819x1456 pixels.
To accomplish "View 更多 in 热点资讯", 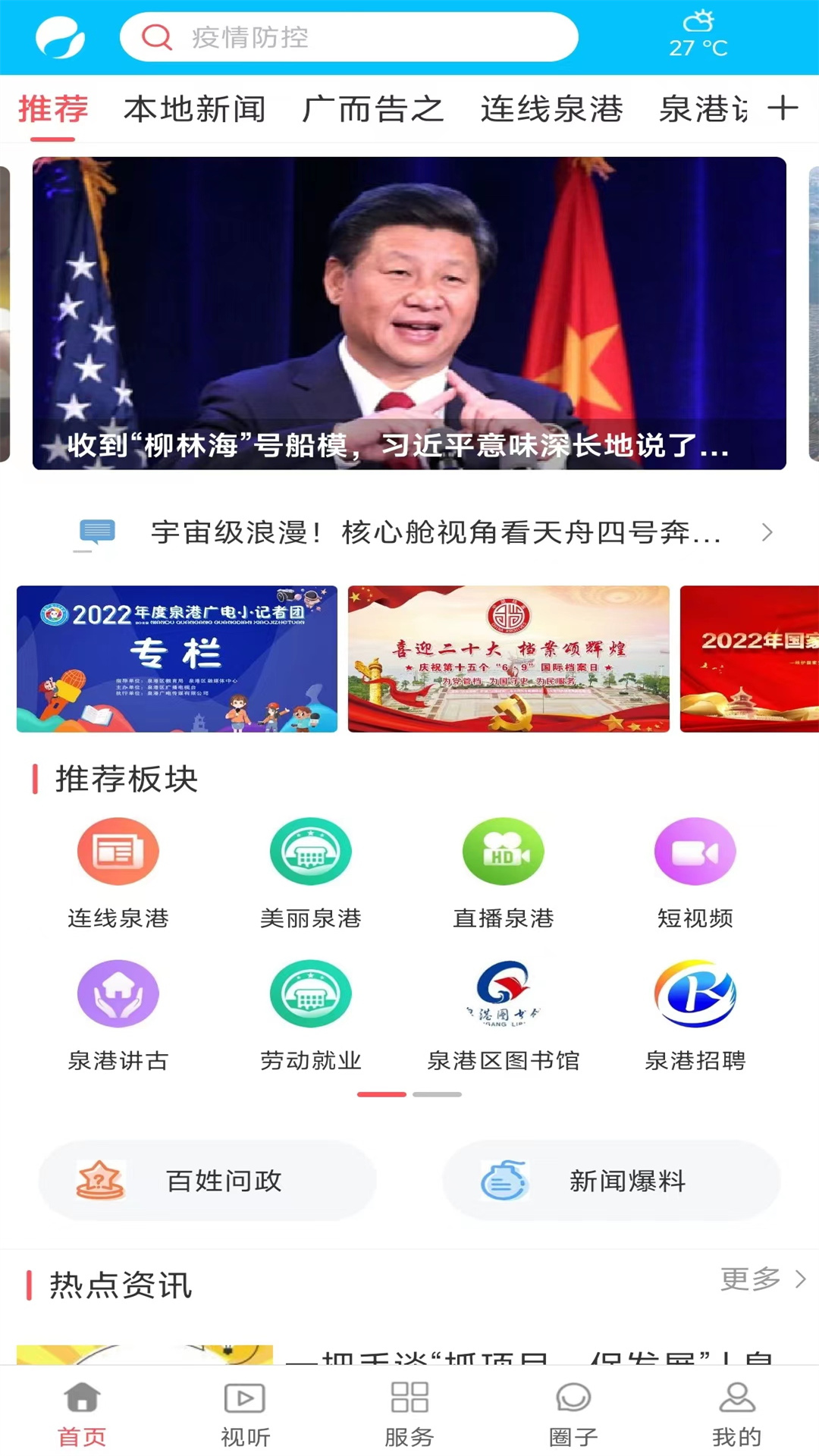I will click(x=762, y=1279).
